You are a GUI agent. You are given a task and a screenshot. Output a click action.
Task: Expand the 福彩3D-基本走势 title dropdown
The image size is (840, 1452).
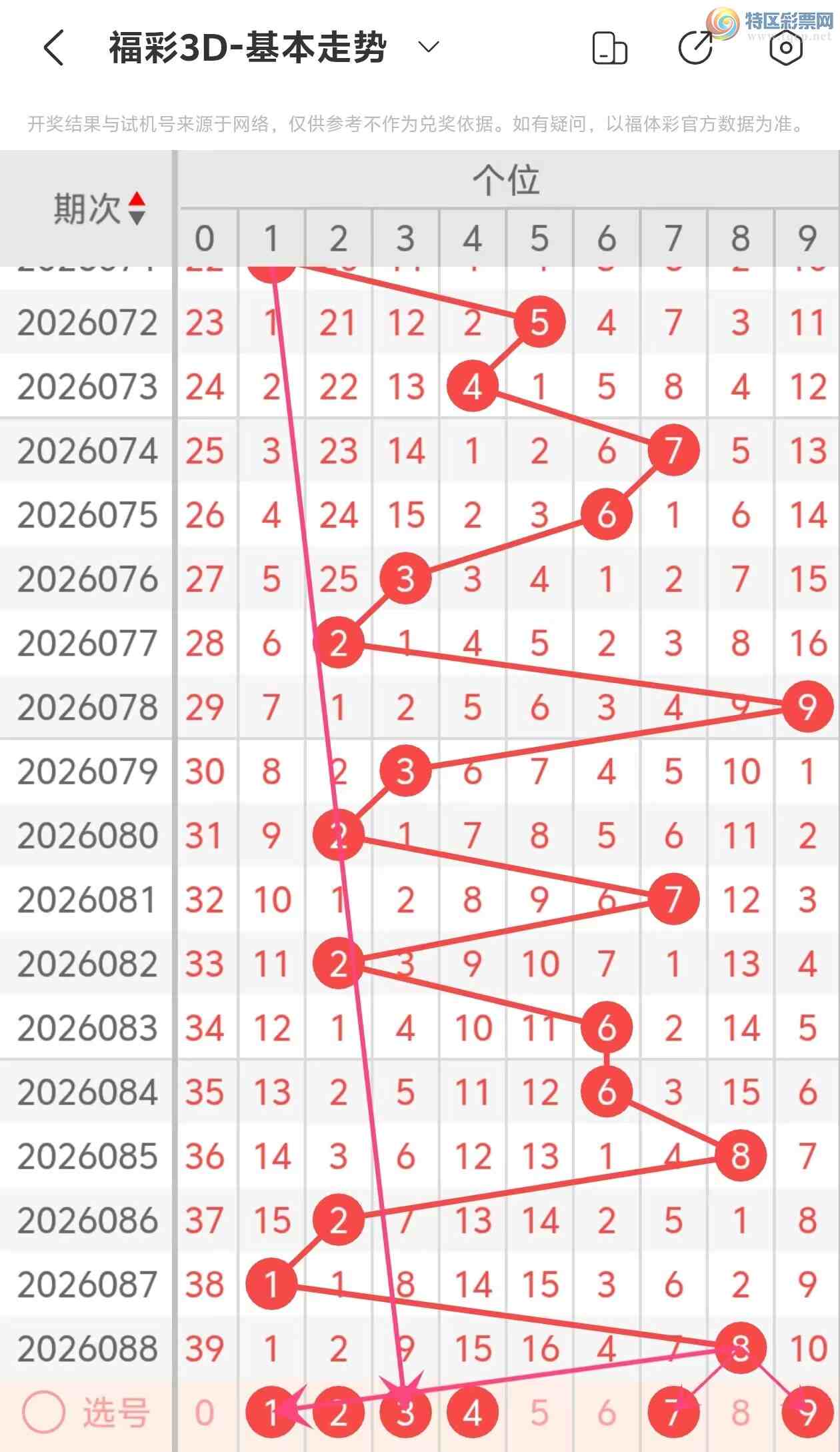coord(428,47)
